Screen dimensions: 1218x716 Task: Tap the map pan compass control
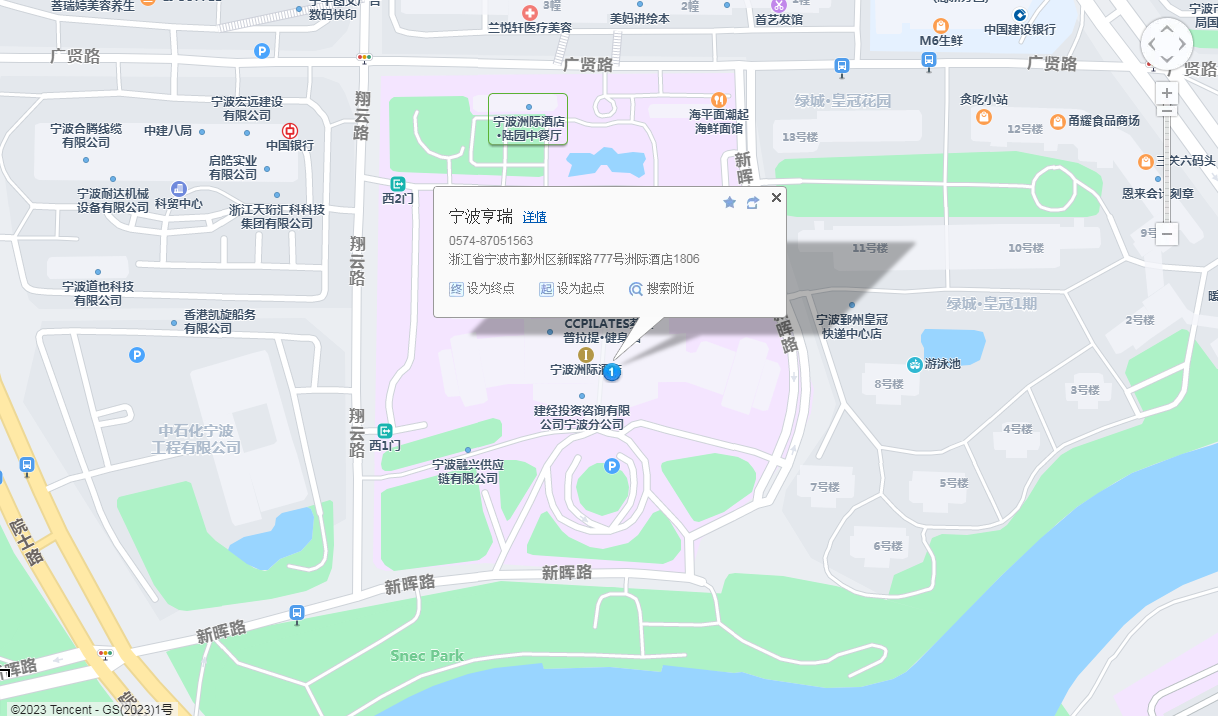click(1166, 44)
